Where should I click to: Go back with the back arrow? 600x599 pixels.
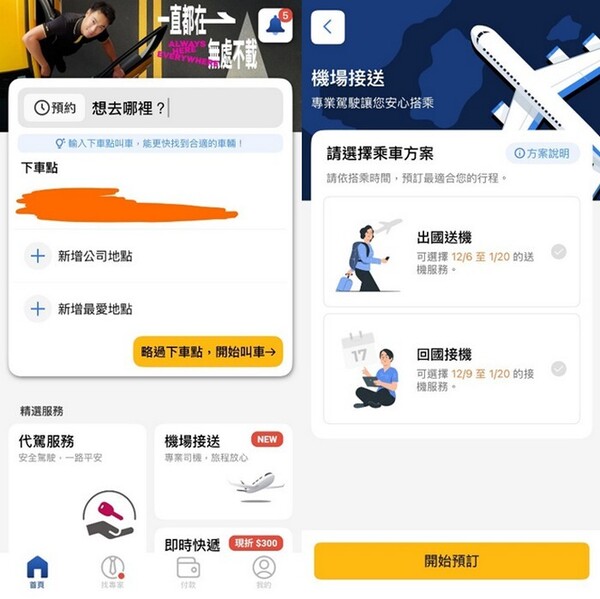coord(327,28)
